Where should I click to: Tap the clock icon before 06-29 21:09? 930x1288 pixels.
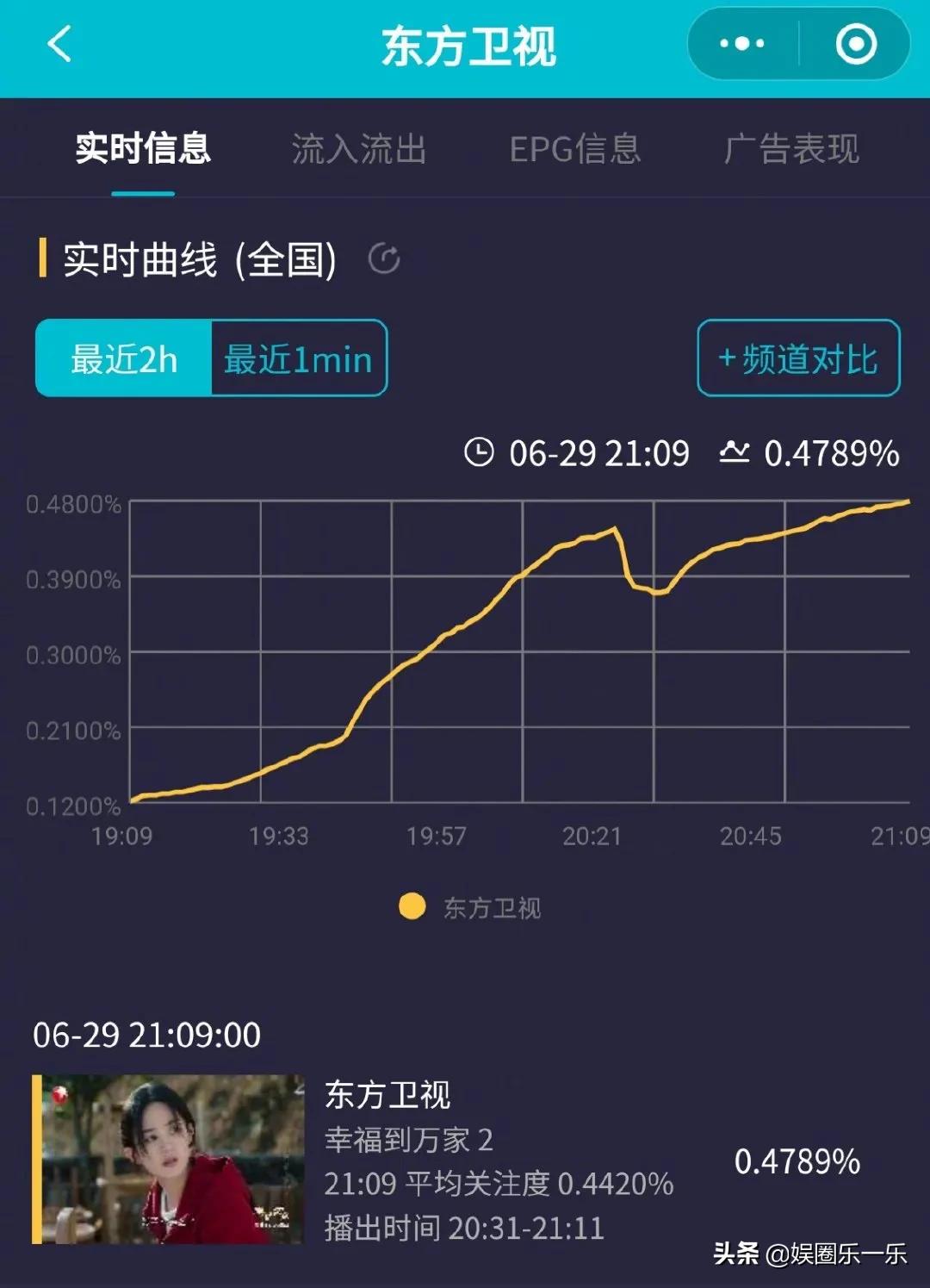(482, 452)
